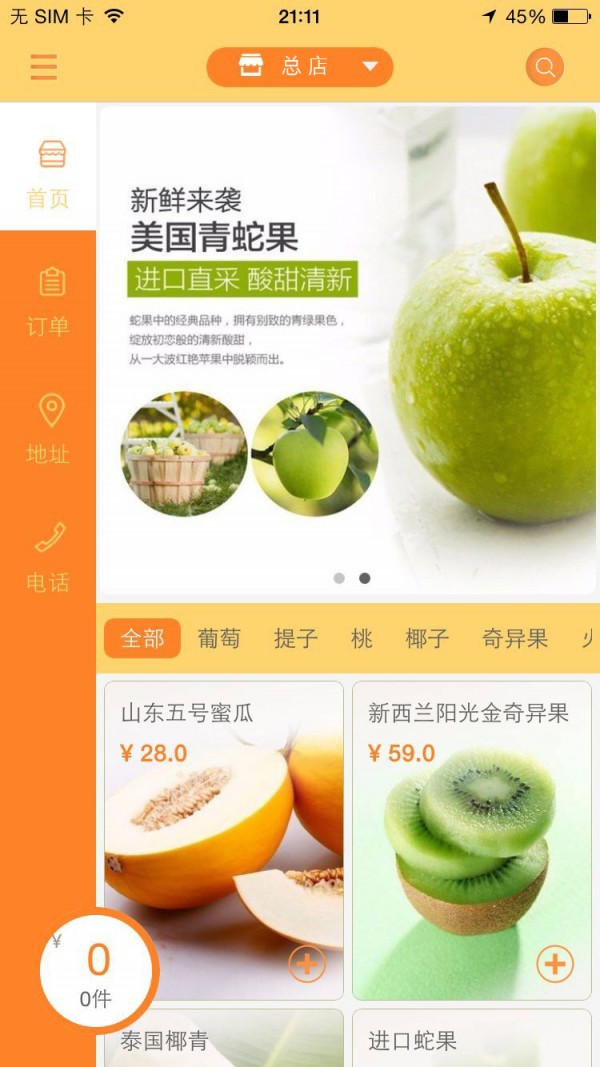
Task: Show the 椰子 category
Action: pos(427,638)
